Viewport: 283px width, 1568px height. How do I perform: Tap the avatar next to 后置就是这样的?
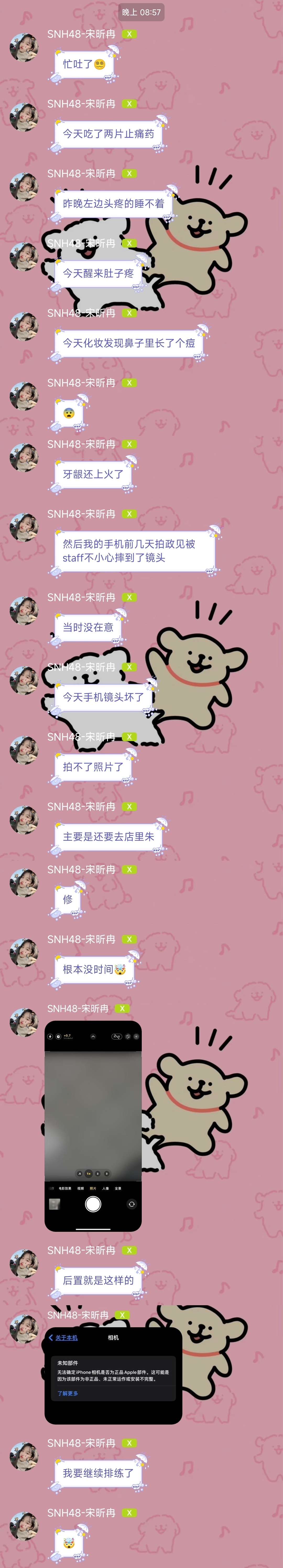[24, 1263]
